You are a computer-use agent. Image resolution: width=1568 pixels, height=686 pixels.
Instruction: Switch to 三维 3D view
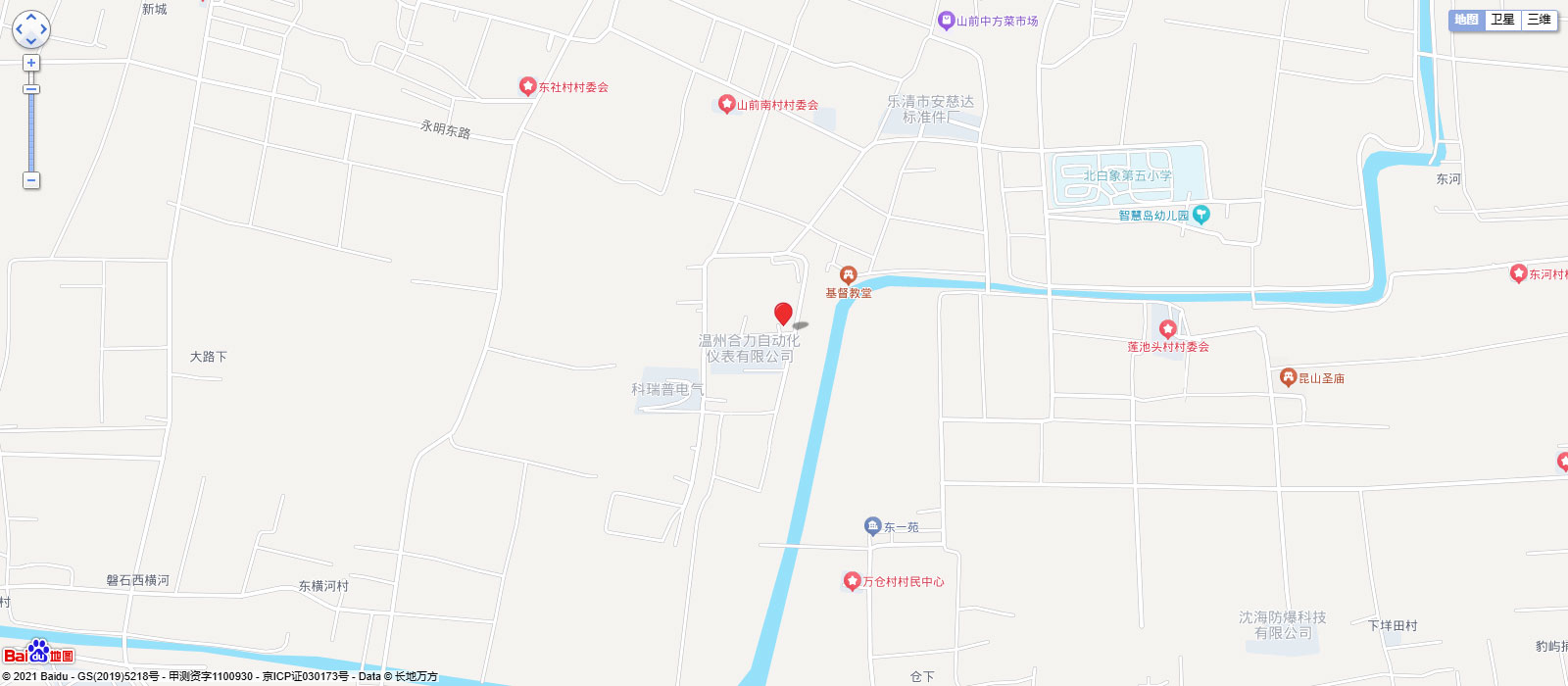coord(1539,20)
